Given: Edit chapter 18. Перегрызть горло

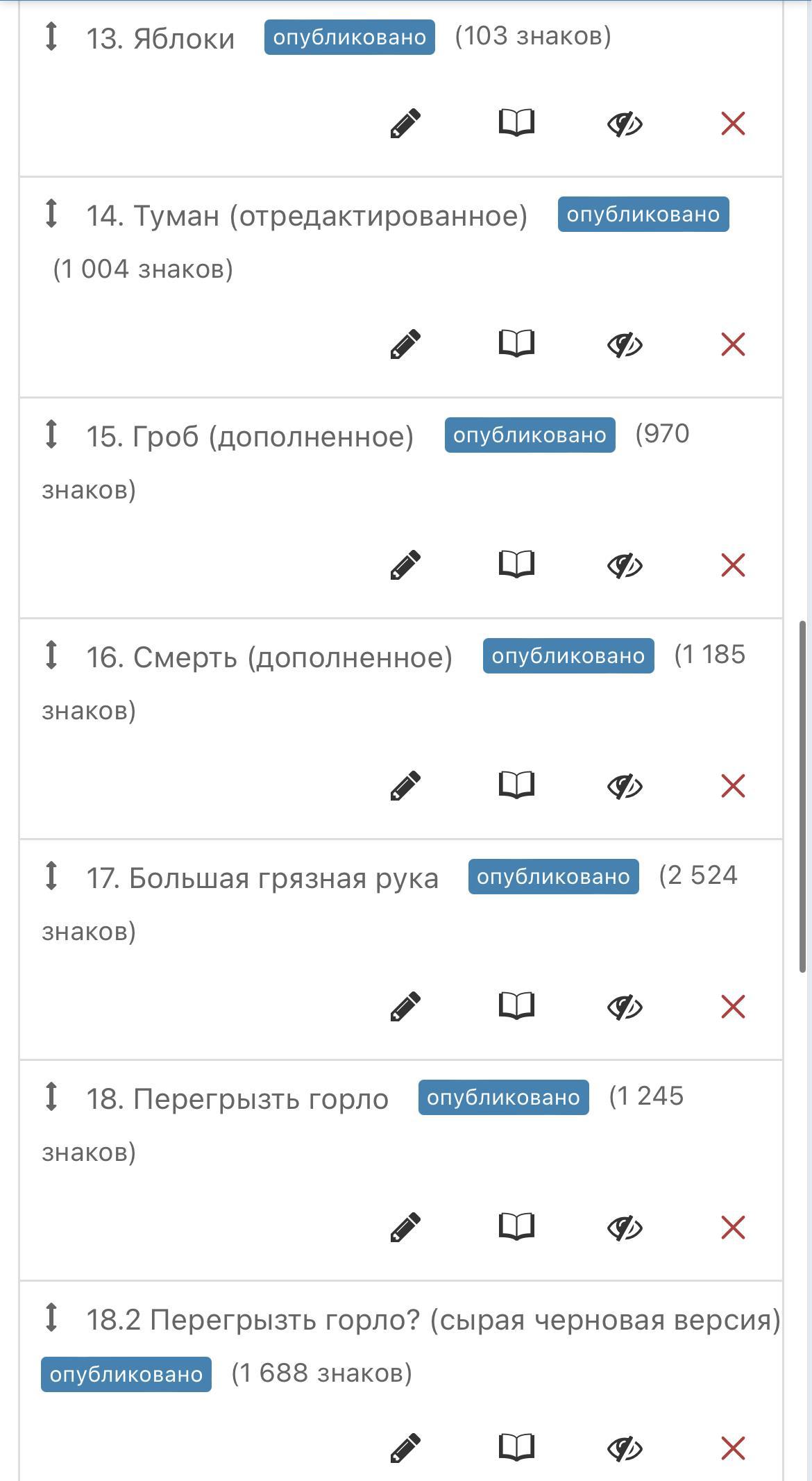Looking at the screenshot, I should (405, 1228).
